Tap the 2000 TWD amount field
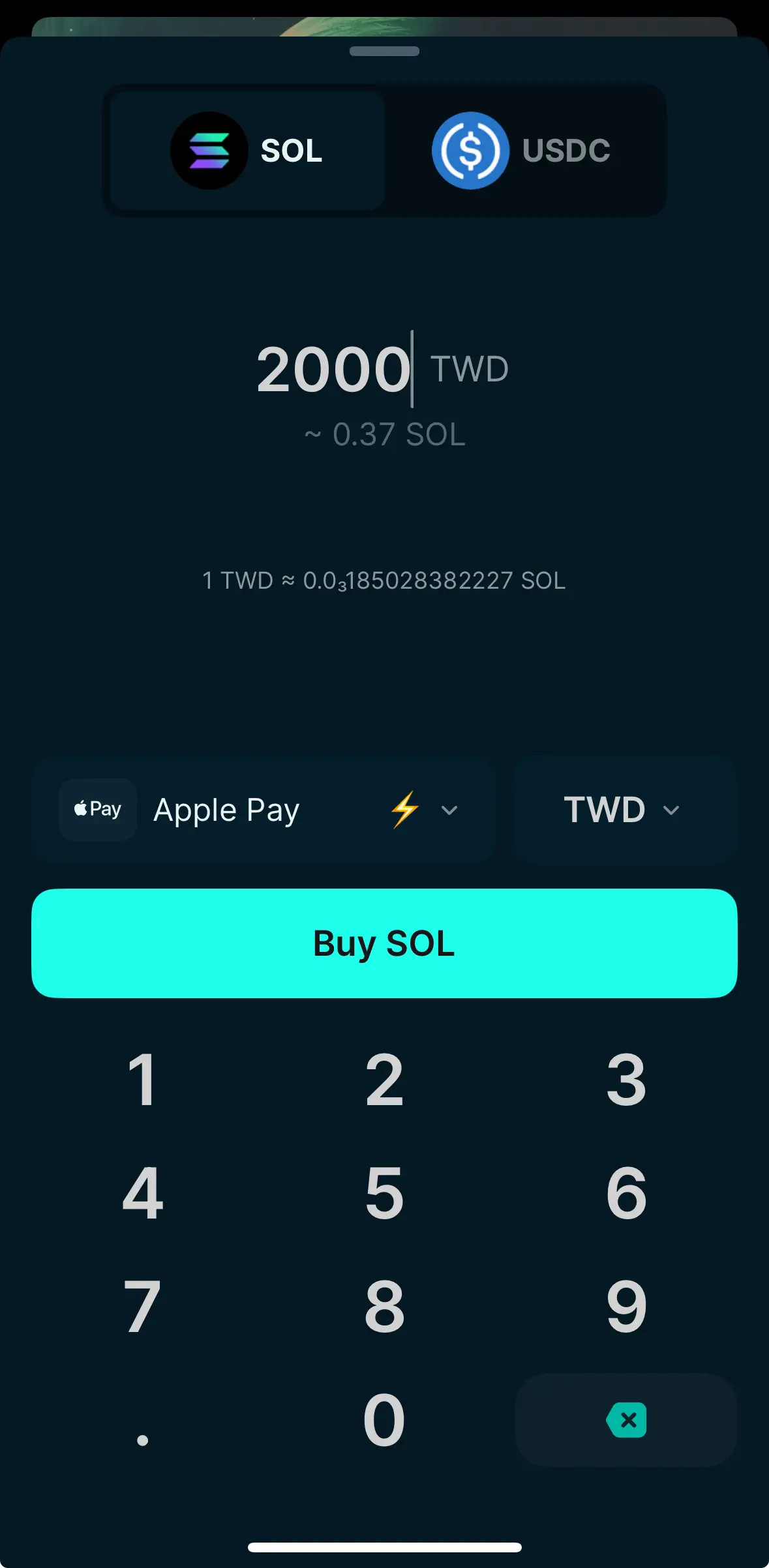The height and width of the screenshot is (1568, 769). pyautogui.click(x=334, y=369)
